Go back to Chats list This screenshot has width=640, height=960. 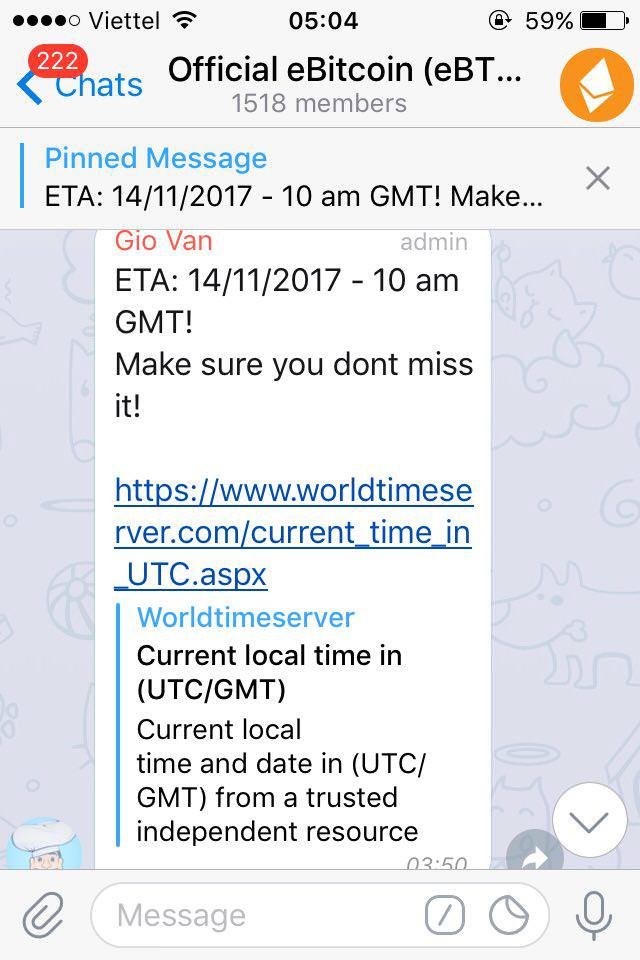80,84
